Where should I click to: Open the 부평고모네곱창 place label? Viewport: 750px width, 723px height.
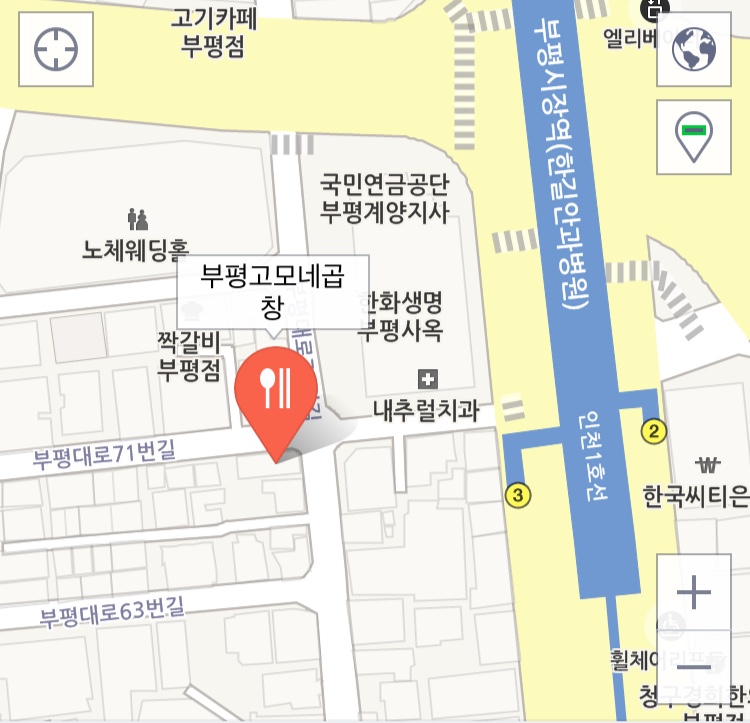point(272,291)
